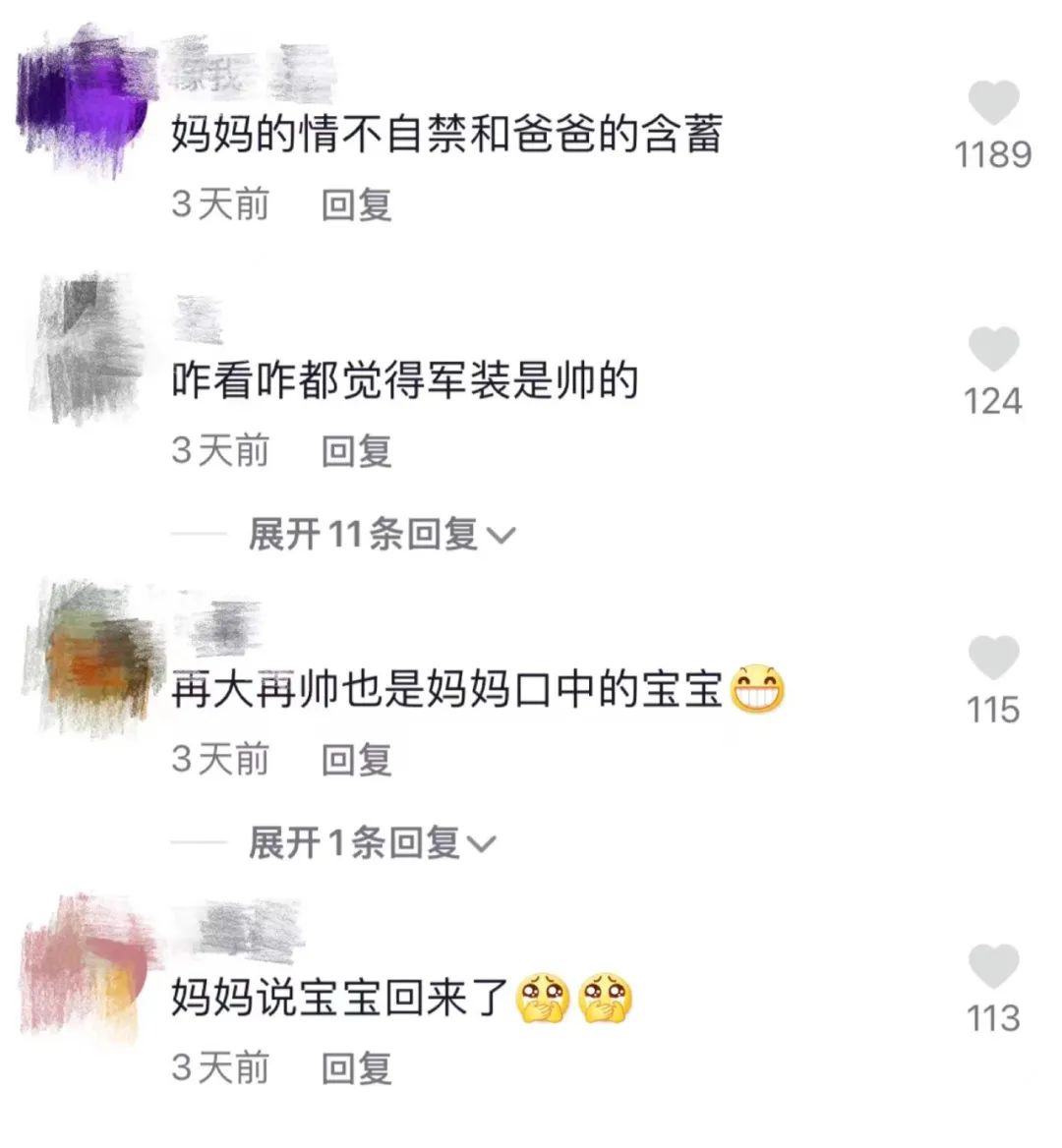Like the comment "妈妈说宝宝回来了"
1062x1148 pixels.
pos(993,967)
